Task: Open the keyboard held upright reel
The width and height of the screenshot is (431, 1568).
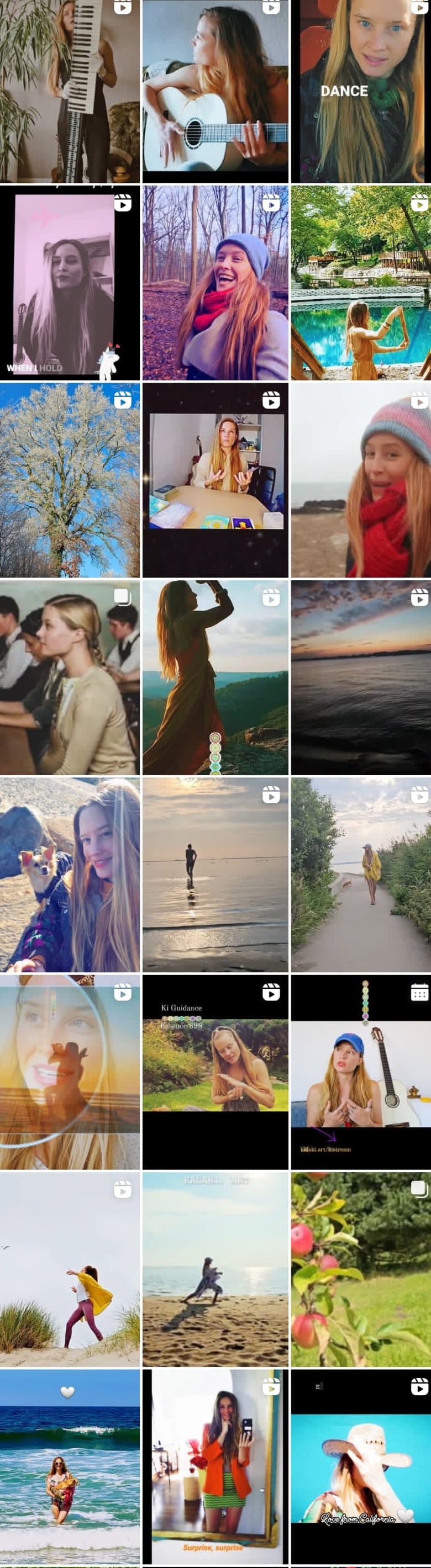Action: (x=70, y=91)
